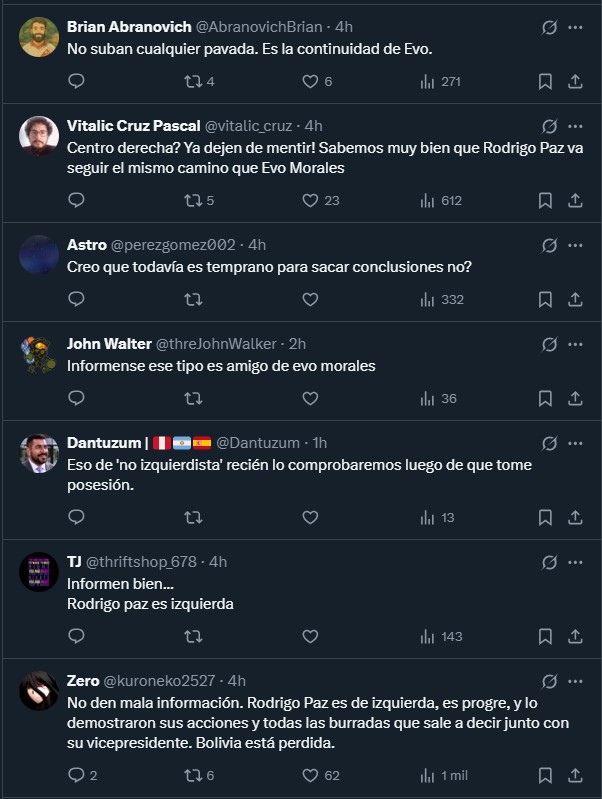Like Brian Abranovich's reply

[x=310, y=81]
